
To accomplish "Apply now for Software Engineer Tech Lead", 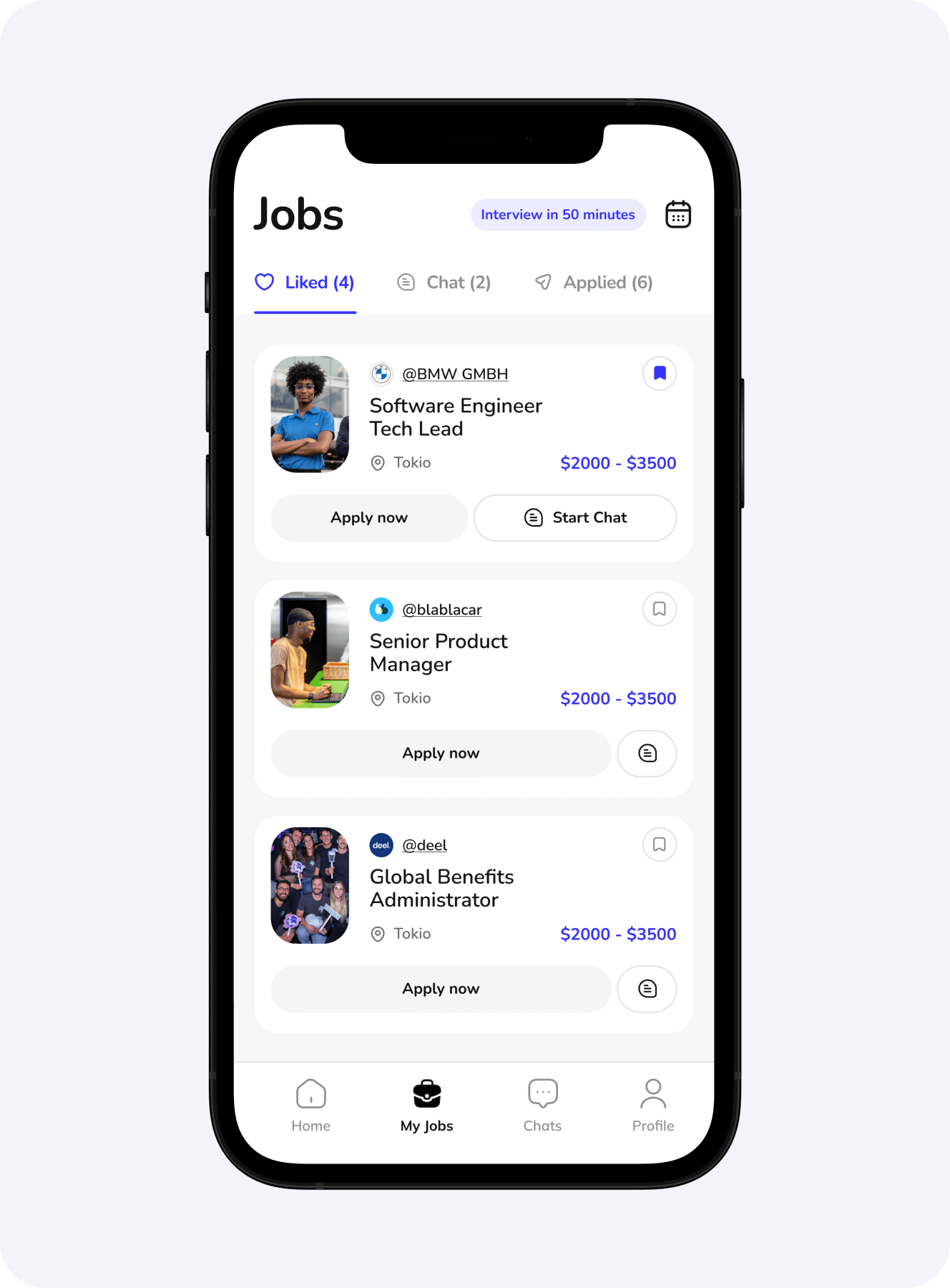I will (x=369, y=518).
